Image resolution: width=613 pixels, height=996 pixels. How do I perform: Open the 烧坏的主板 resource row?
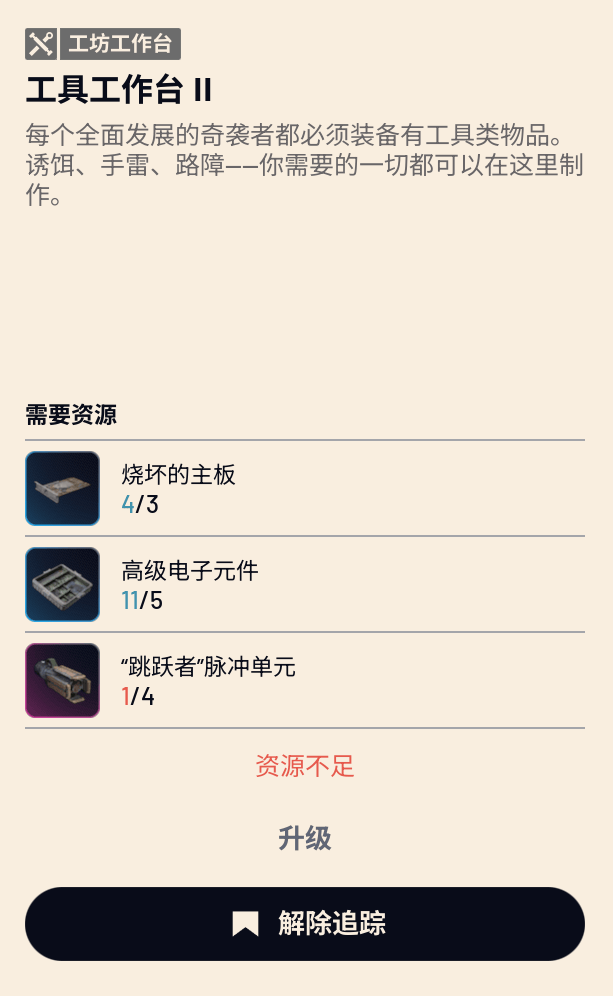[x=305, y=488]
